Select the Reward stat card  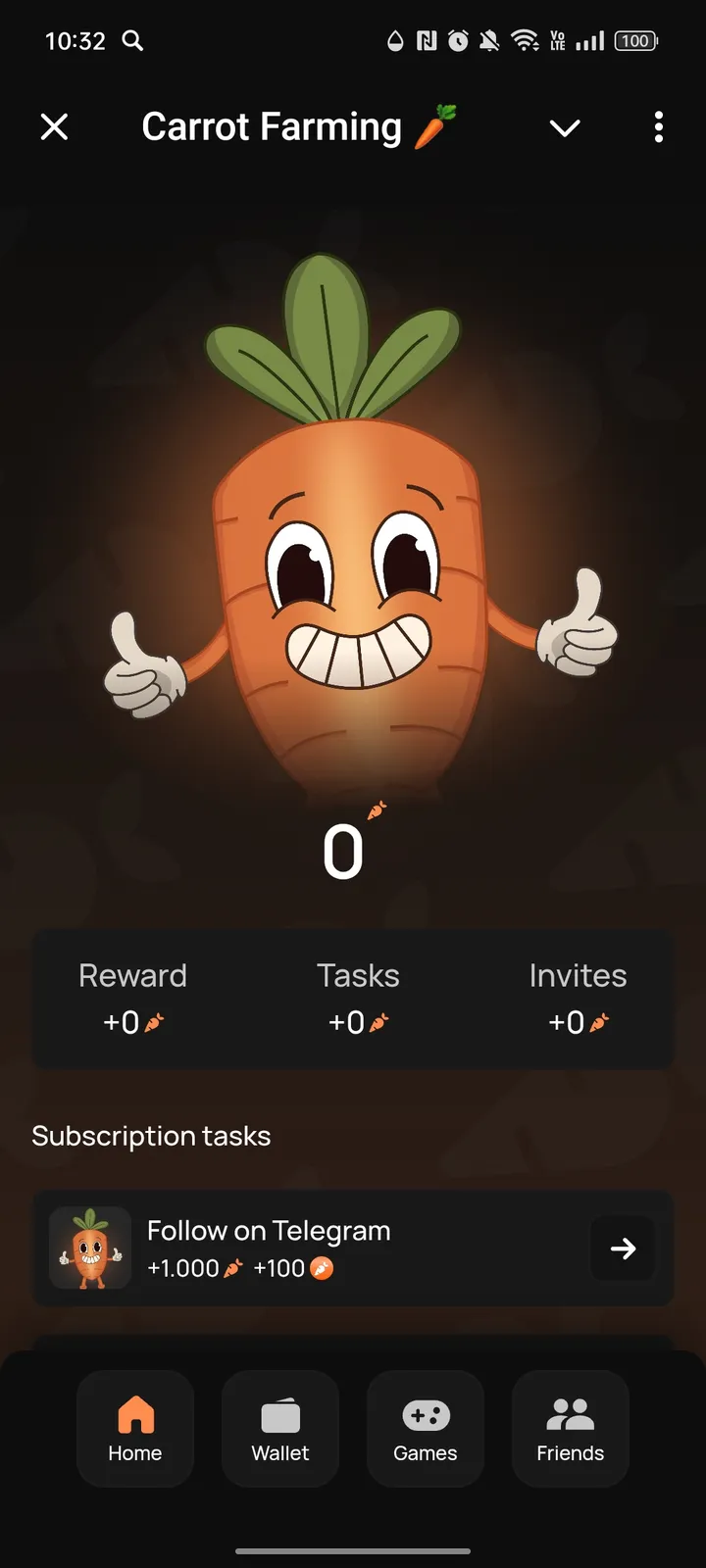(132, 998)
